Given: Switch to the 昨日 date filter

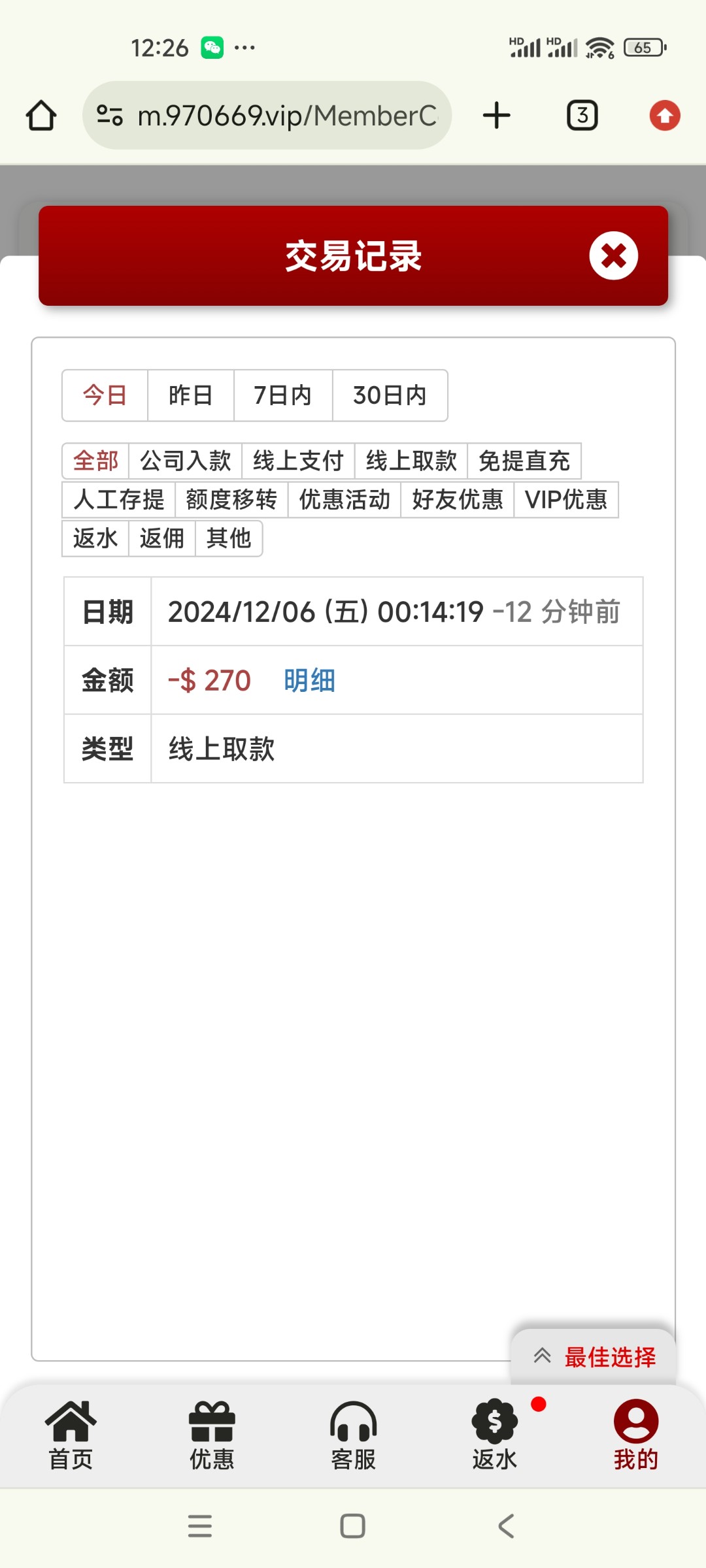Looking at the screenshot, I should [x=191, y=395].
